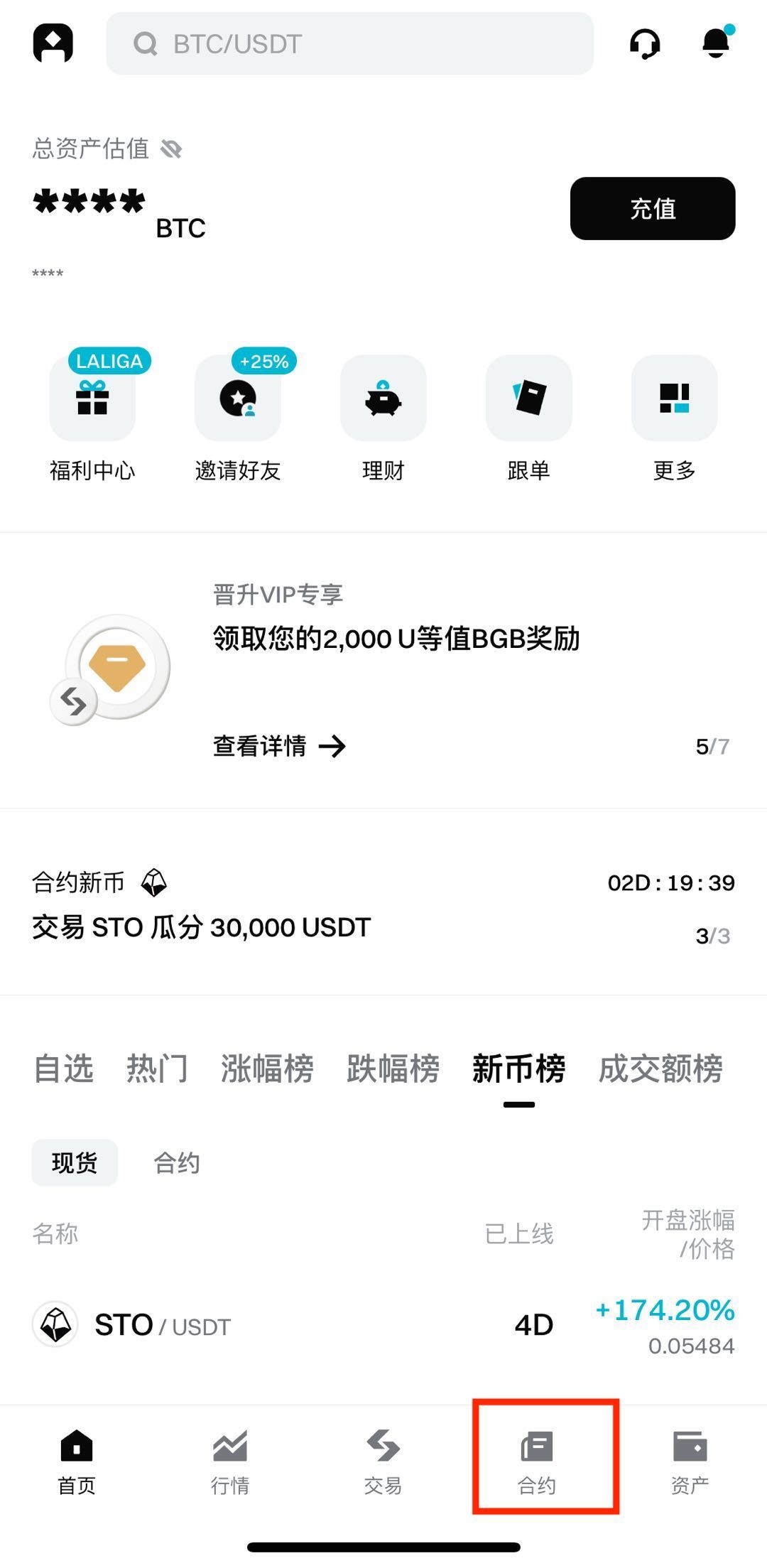Image resolution: width=767 pixels, height=1568 pixels.
Task: Open the notification bell
Action: click(714, 44)
